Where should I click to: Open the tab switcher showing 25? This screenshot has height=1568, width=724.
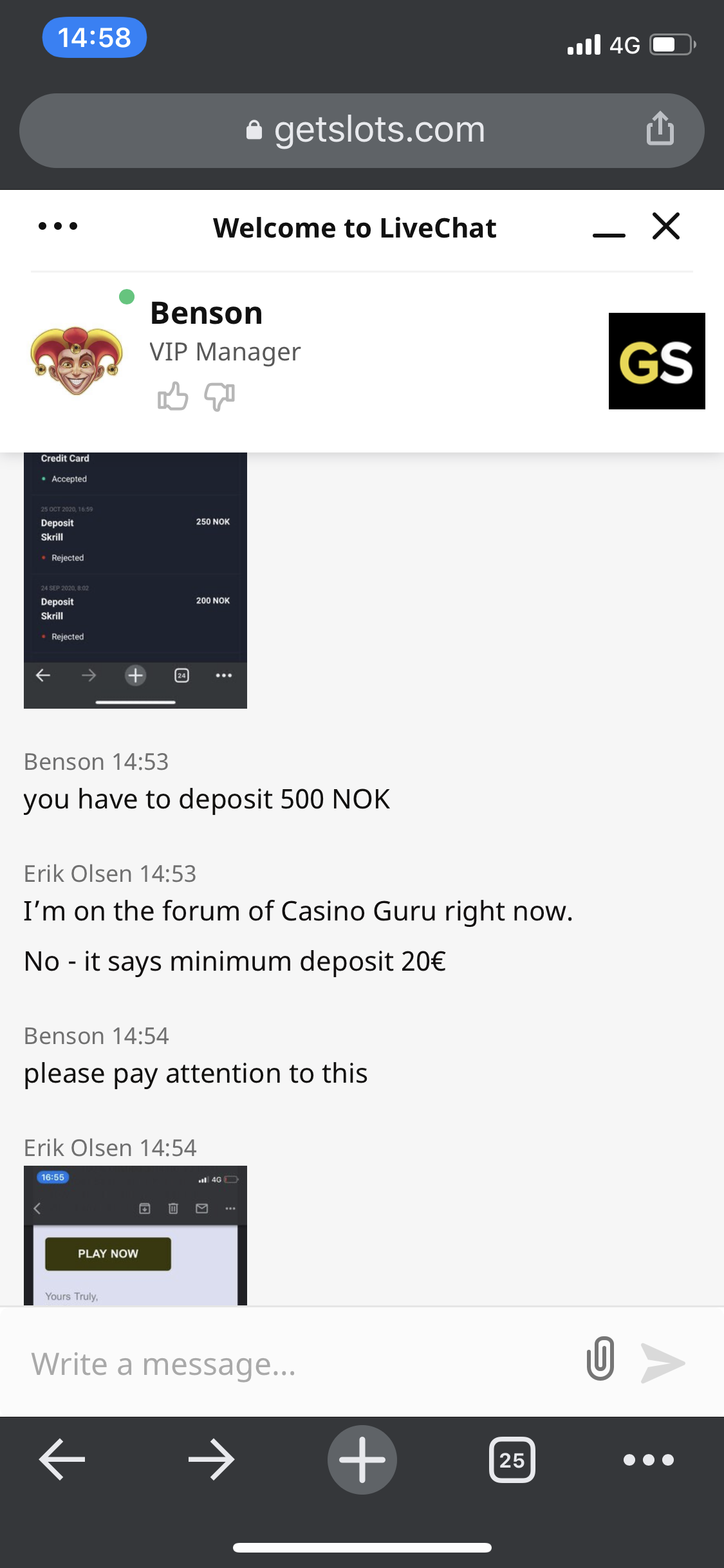click(x=512, y=1459)
